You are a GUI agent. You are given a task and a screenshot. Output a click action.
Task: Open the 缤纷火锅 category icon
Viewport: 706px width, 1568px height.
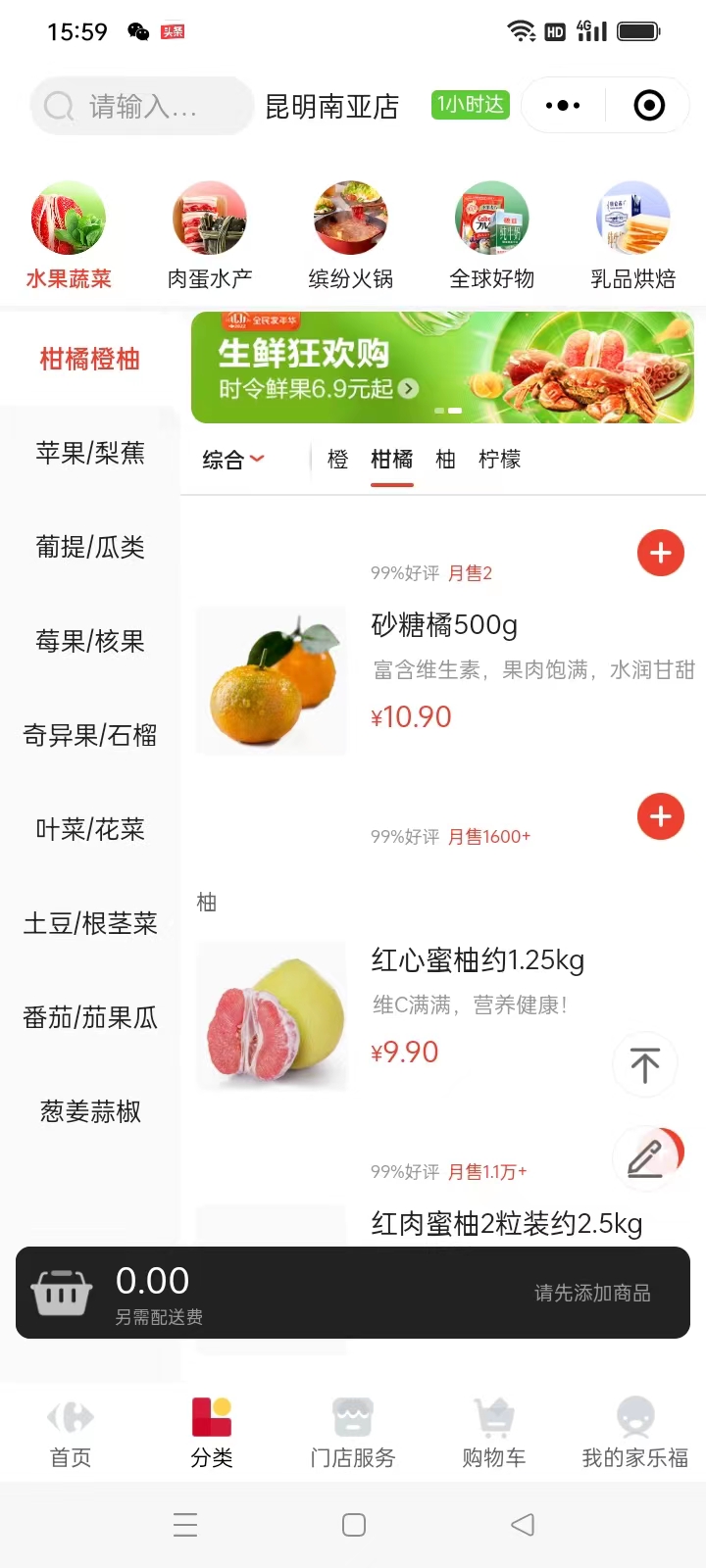point(350,218)
